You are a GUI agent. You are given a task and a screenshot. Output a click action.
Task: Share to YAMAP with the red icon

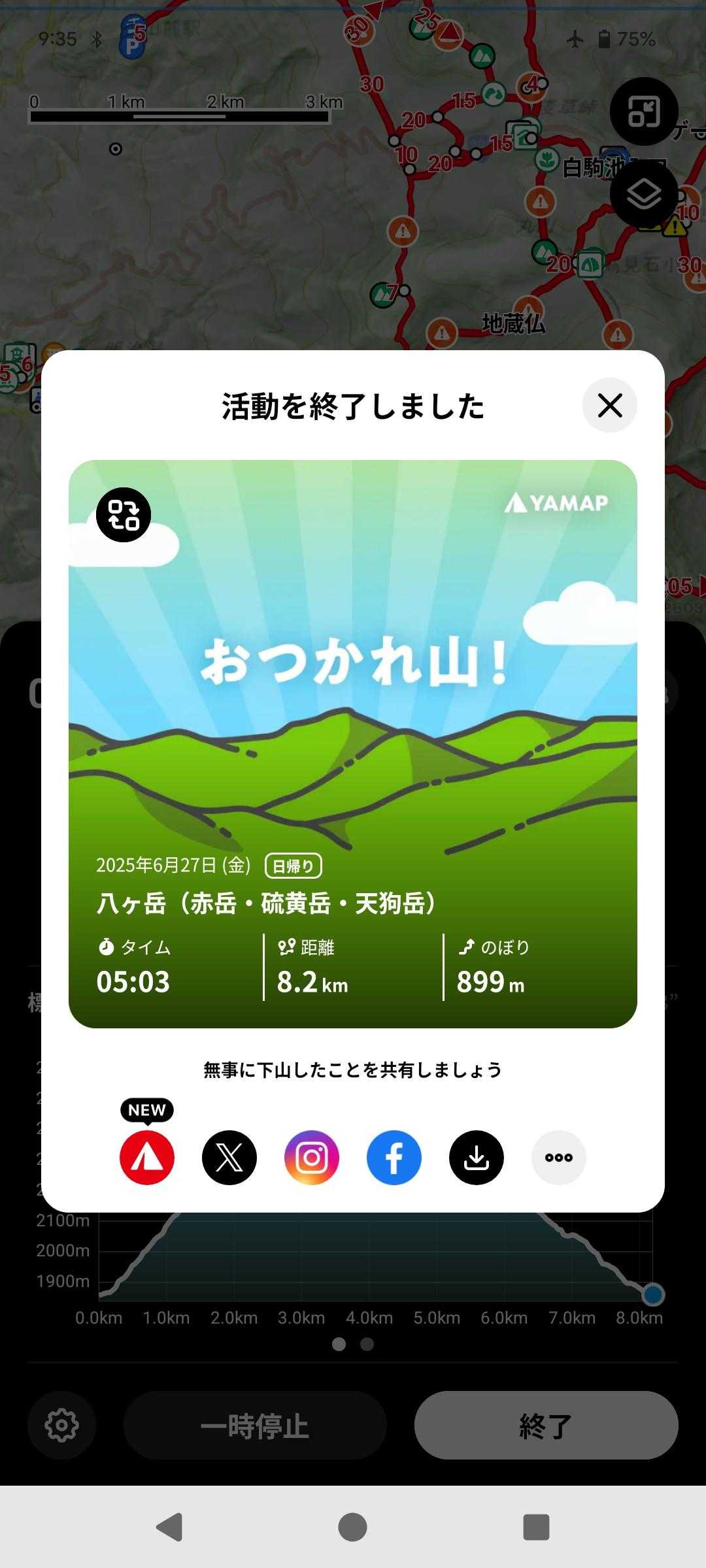click(x=147, y=1158)
